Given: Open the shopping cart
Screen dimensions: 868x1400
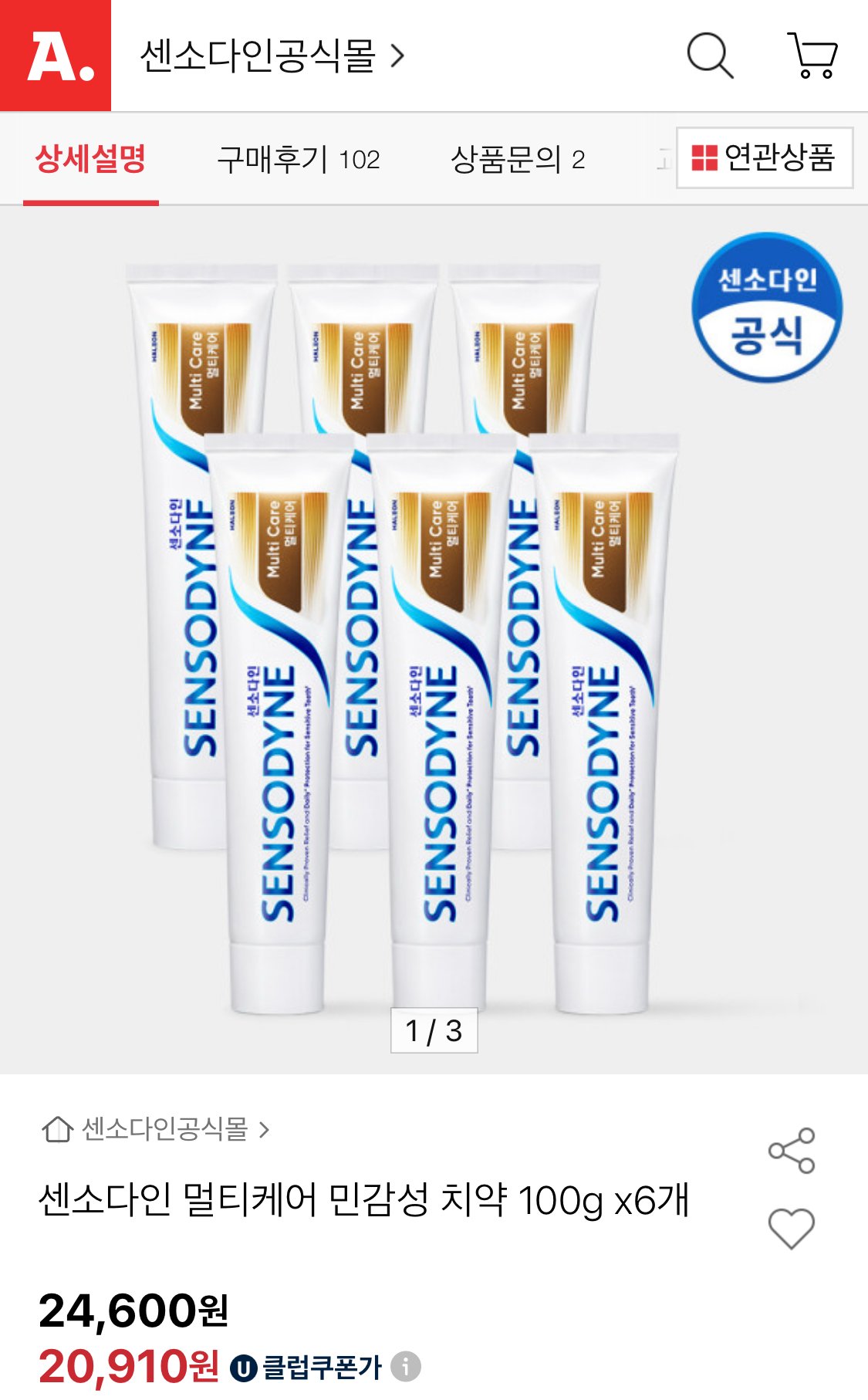Looking at the screenshot, I should pyautogui.click(x=813, y=56).
